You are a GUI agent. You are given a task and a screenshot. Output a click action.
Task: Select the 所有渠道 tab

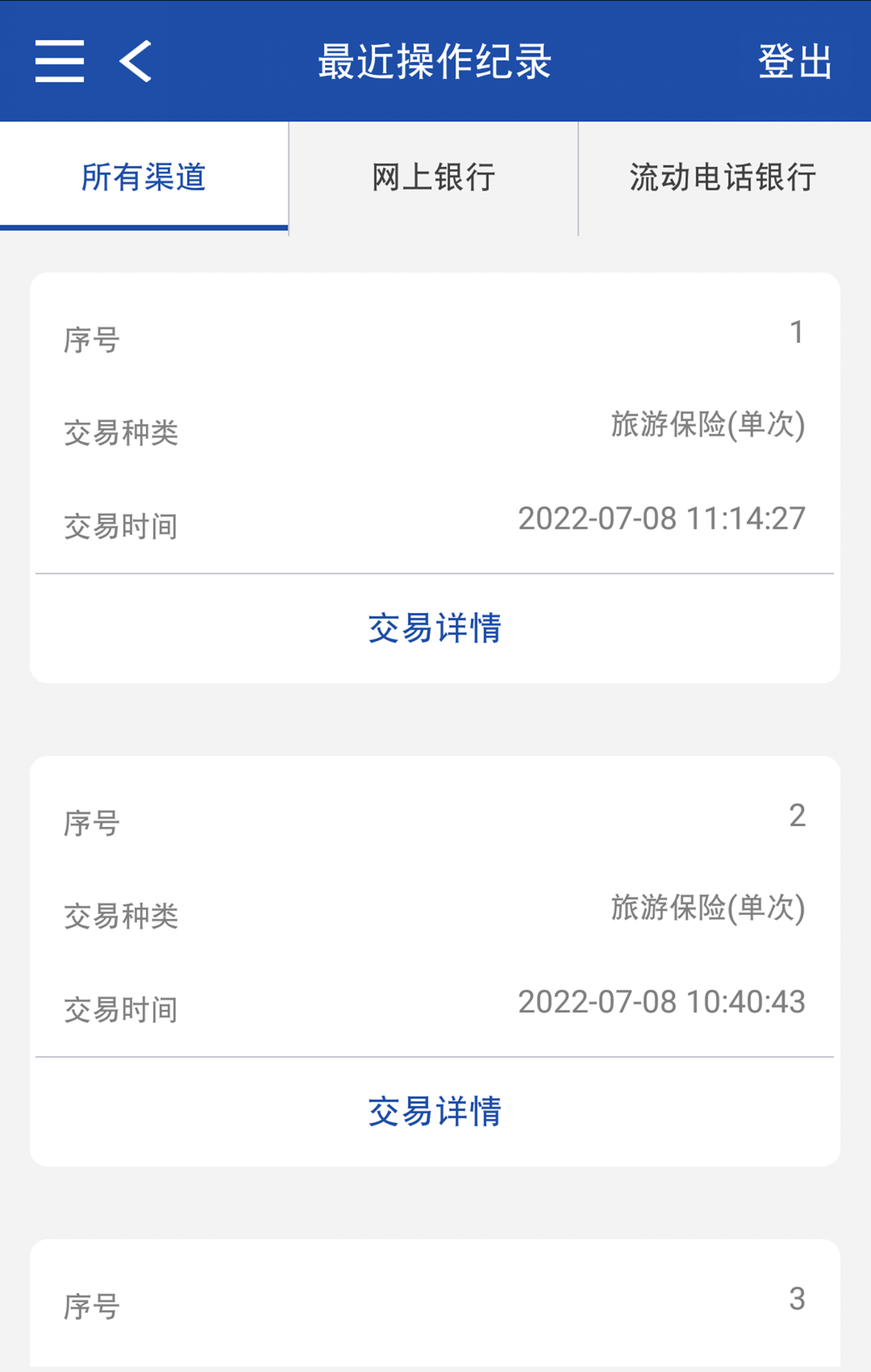[144, 177]
